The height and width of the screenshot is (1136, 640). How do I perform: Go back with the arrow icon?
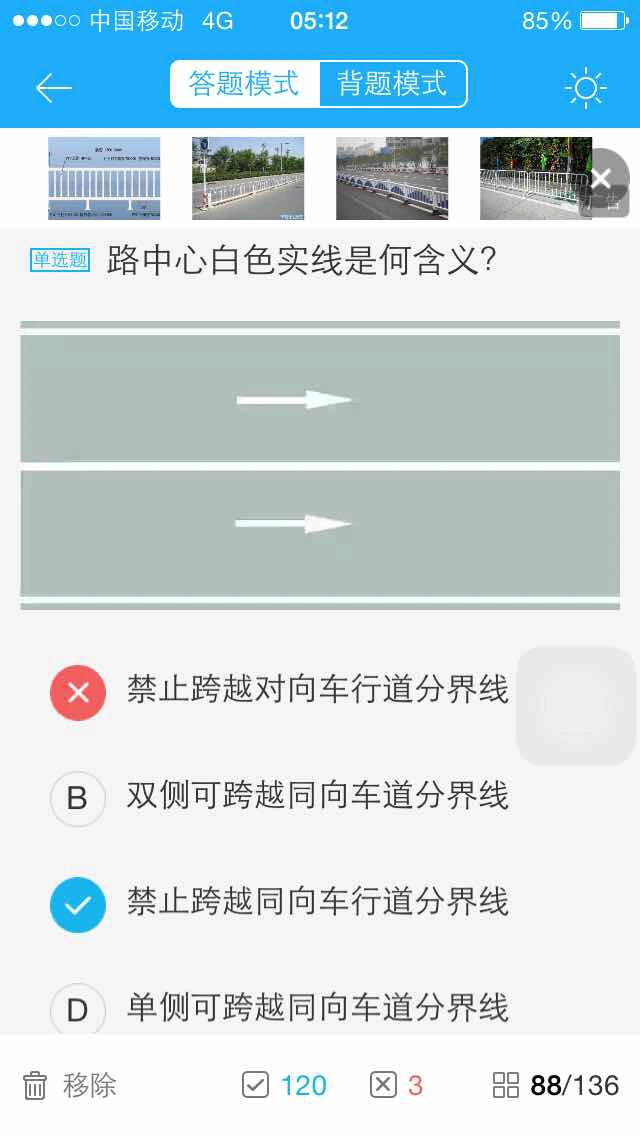click(x=54, y=88)
